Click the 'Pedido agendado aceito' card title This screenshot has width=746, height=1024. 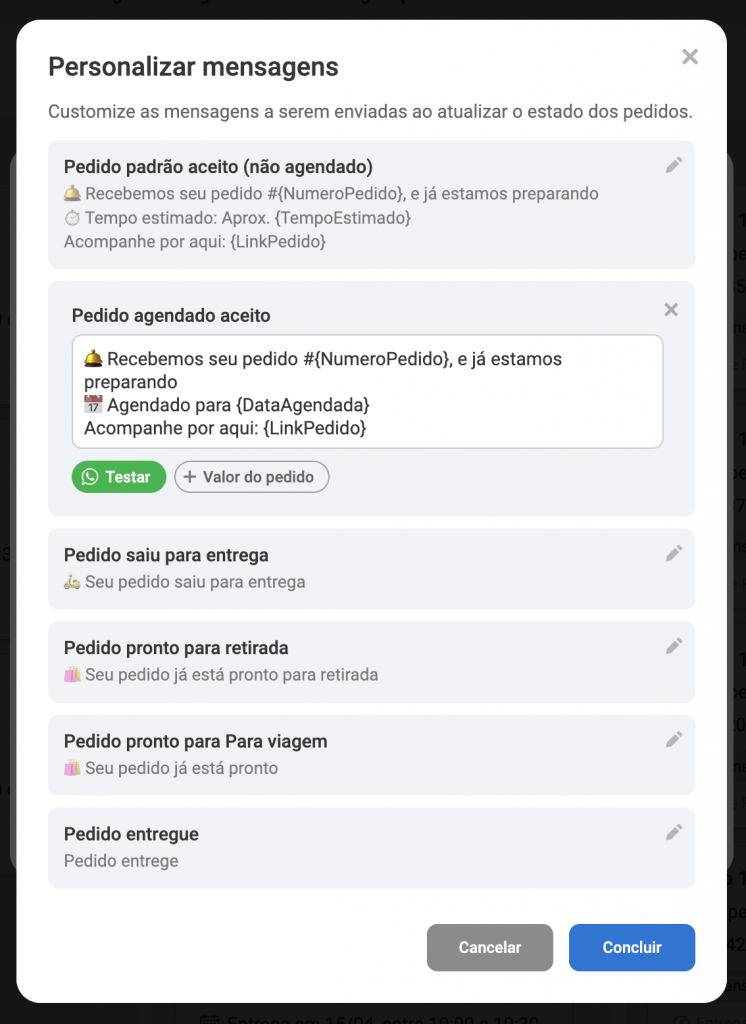[151, 315]
